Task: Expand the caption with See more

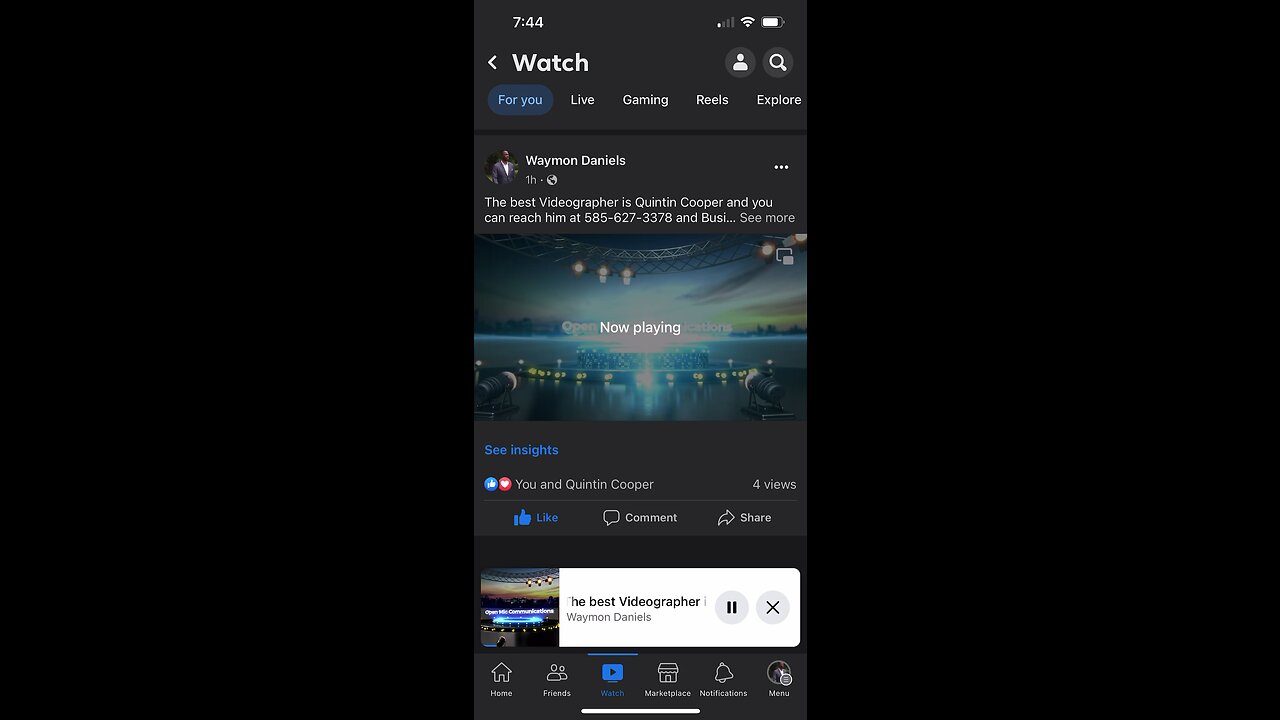Action: click(767, 218)
